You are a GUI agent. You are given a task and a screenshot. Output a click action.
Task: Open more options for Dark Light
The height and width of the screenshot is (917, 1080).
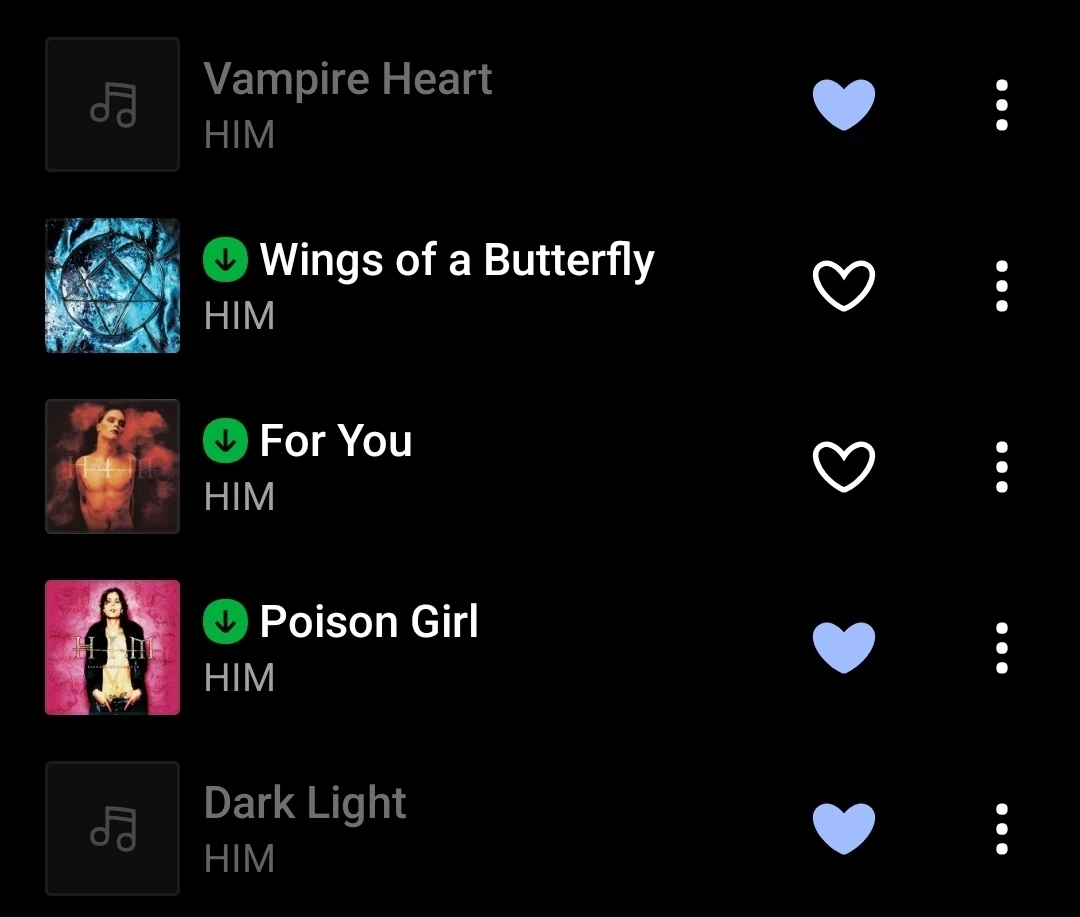pos(1001,829)
